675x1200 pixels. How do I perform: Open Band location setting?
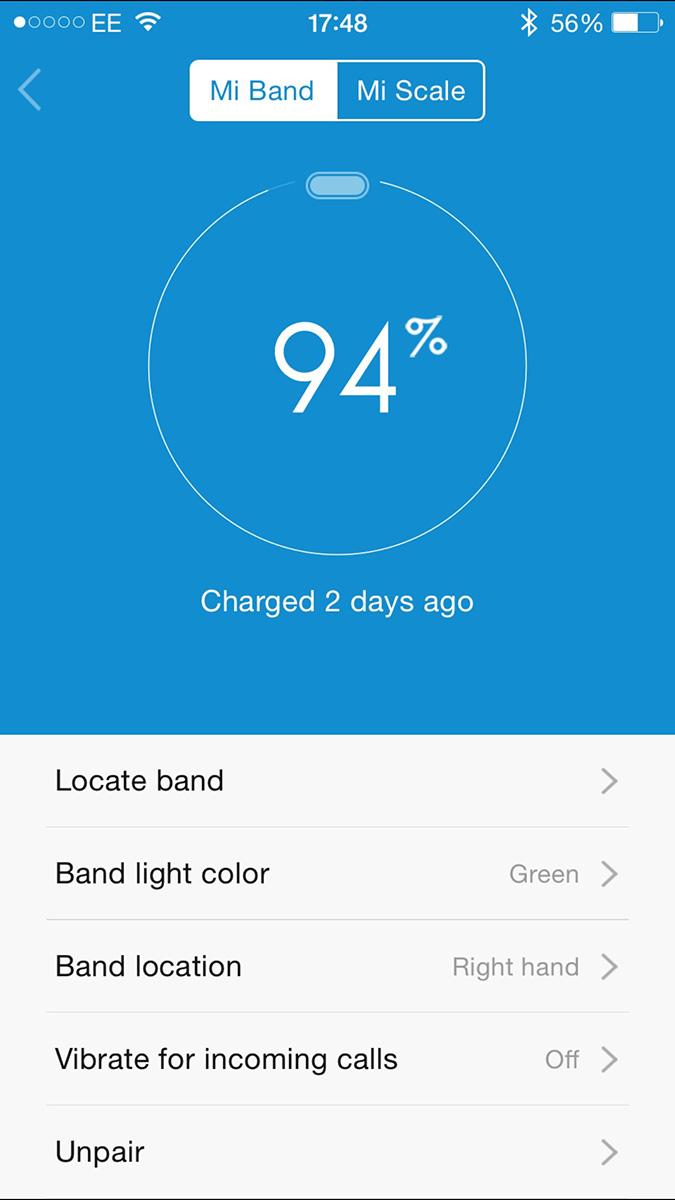tap(337, 967)
